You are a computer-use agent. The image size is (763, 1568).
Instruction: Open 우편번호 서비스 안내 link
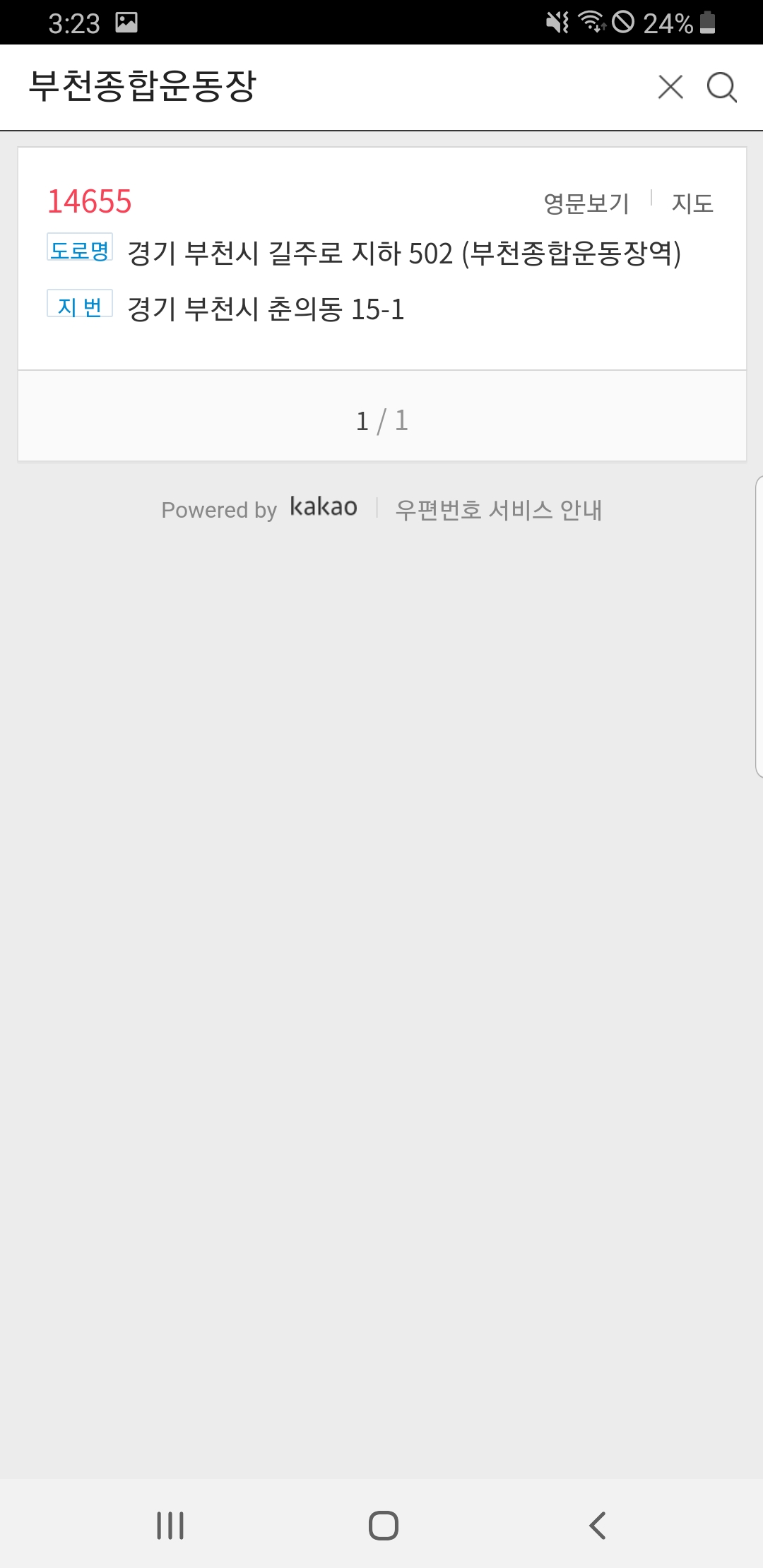(498, 510)
